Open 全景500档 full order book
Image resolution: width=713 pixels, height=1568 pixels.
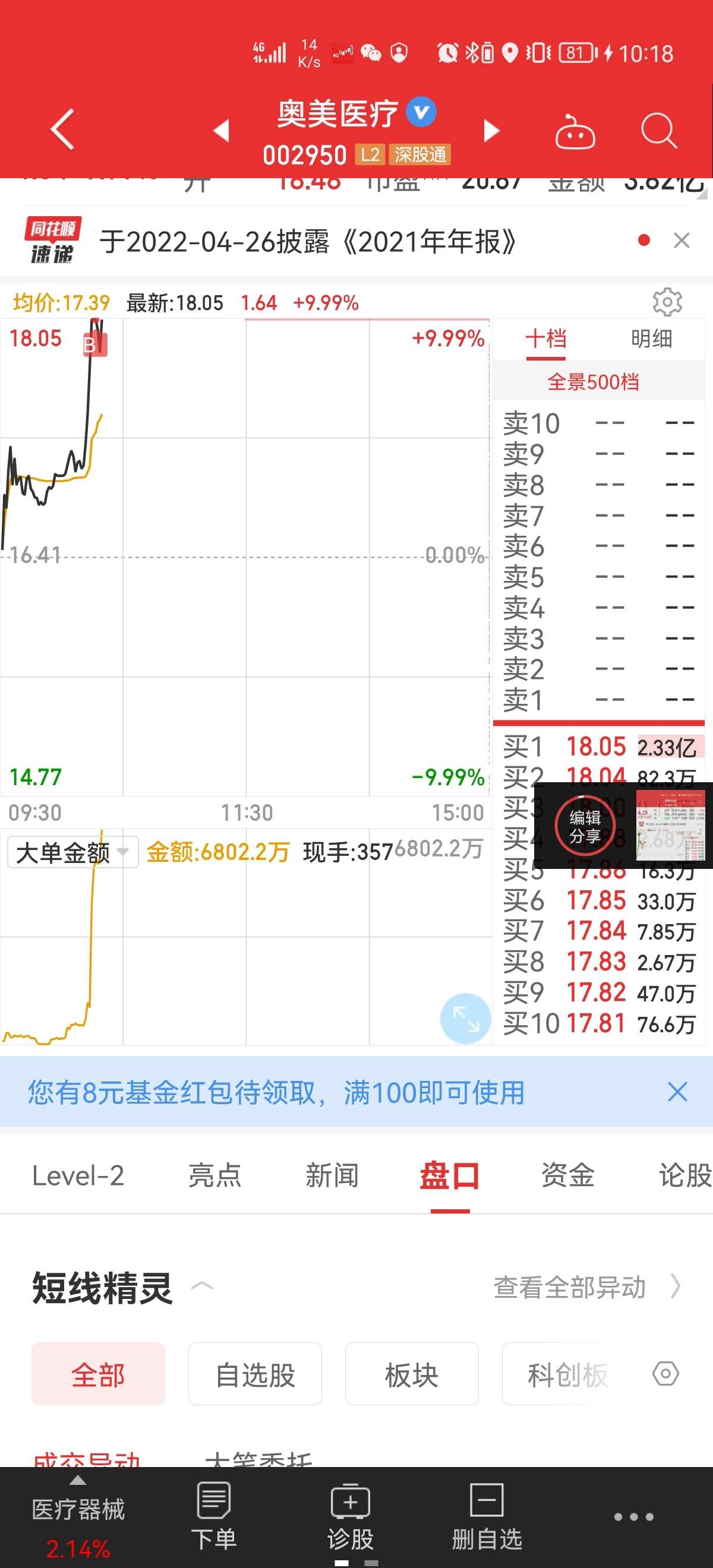point(593,382)
